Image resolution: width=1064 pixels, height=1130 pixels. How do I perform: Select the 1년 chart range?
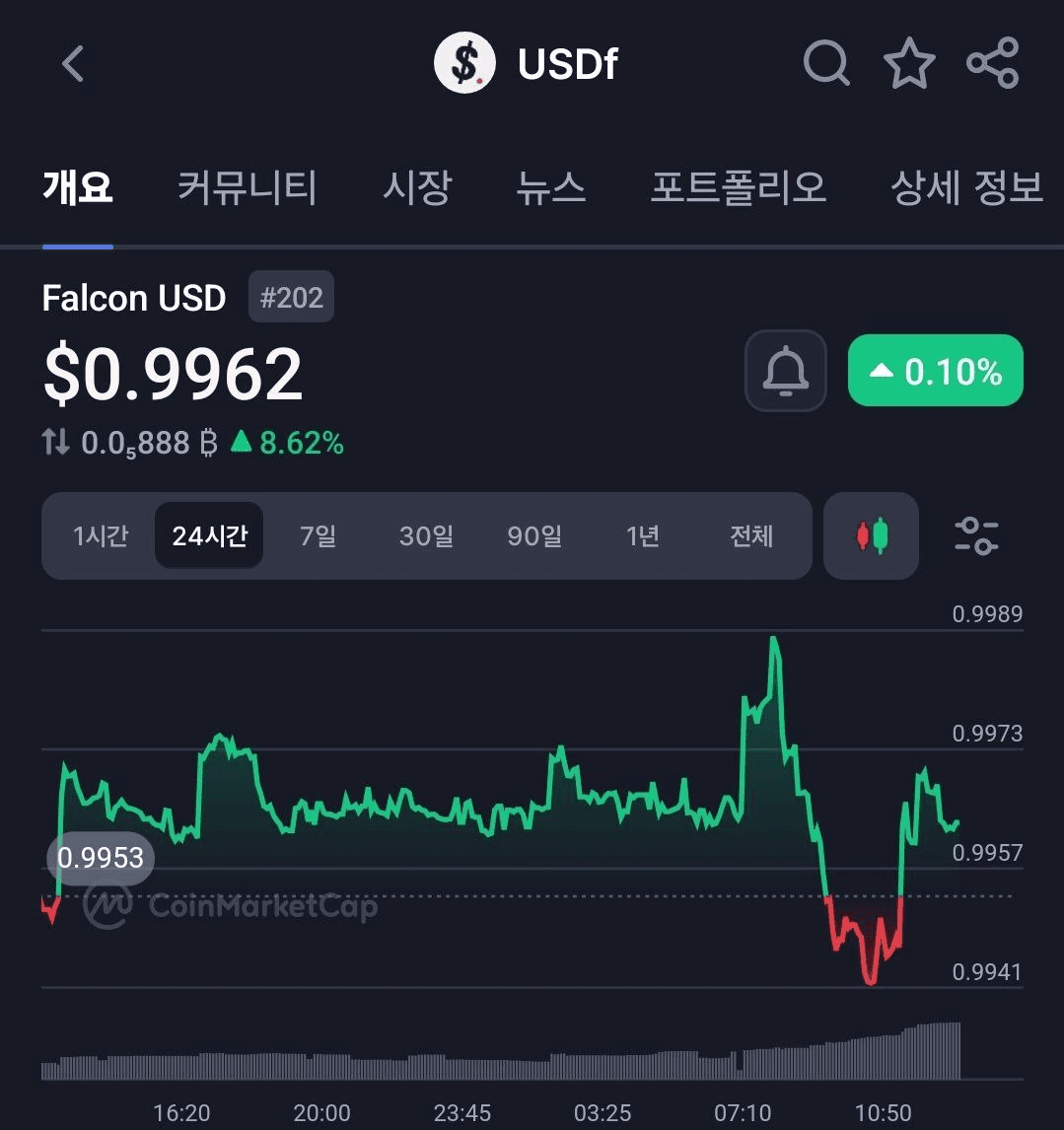pos(643,536)
